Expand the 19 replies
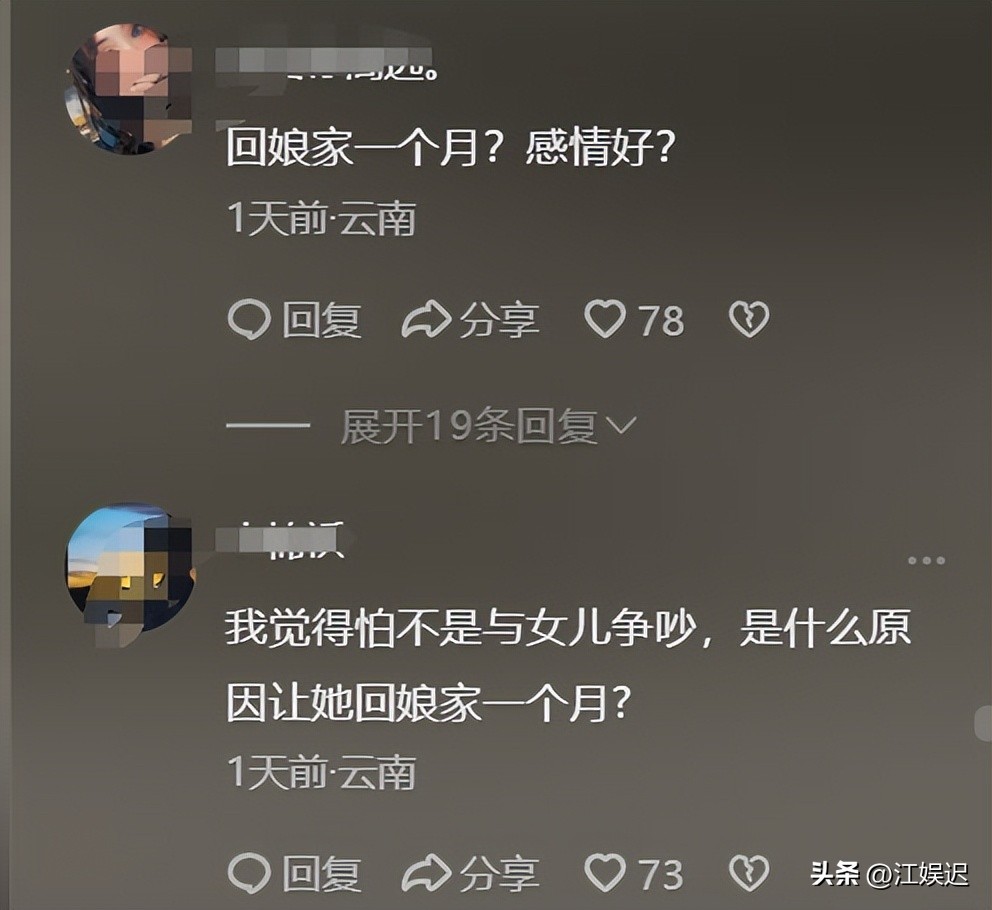992x910 pixels. [488, 427]
